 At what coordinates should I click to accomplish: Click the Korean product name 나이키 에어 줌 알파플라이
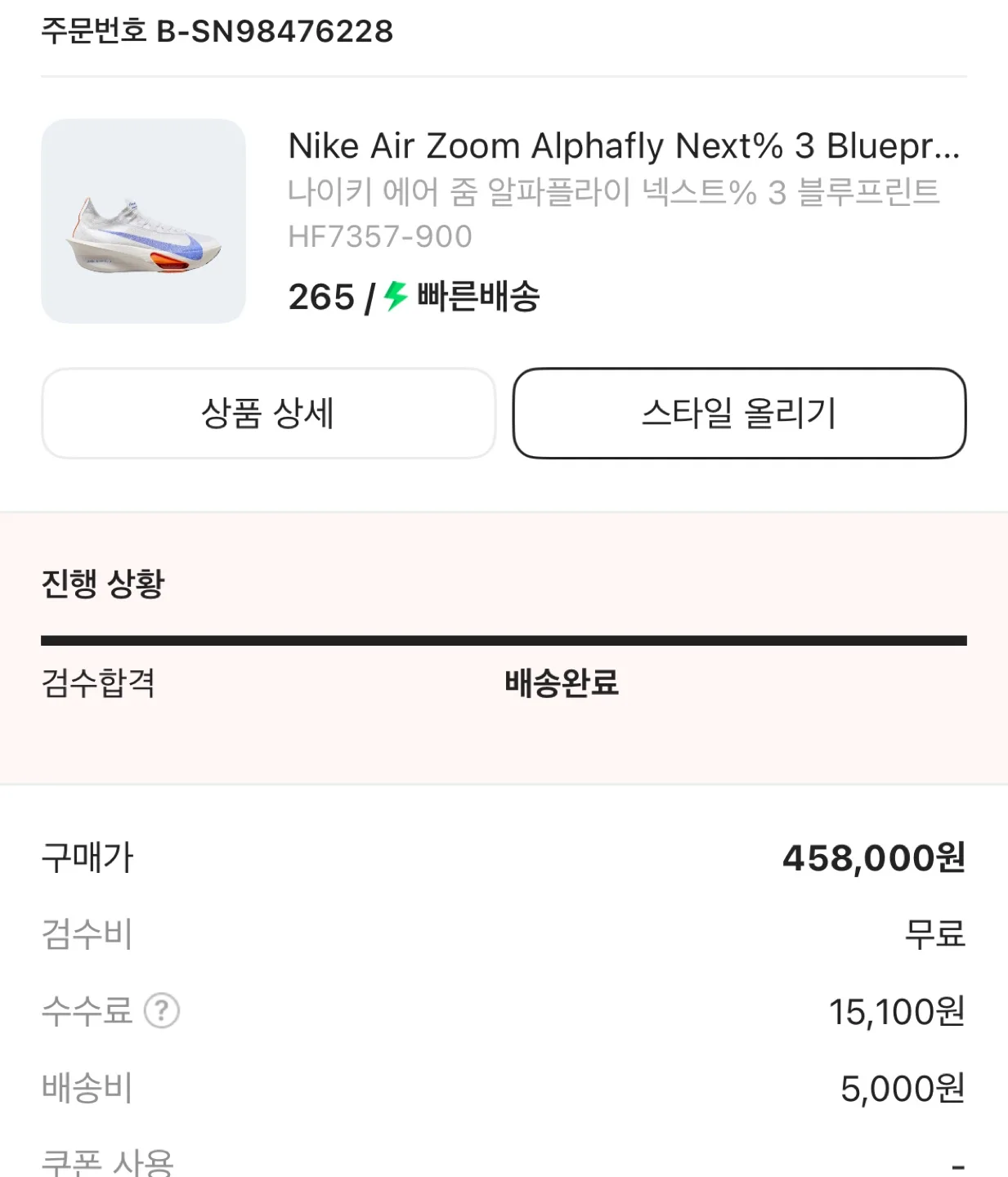point(613,192)
